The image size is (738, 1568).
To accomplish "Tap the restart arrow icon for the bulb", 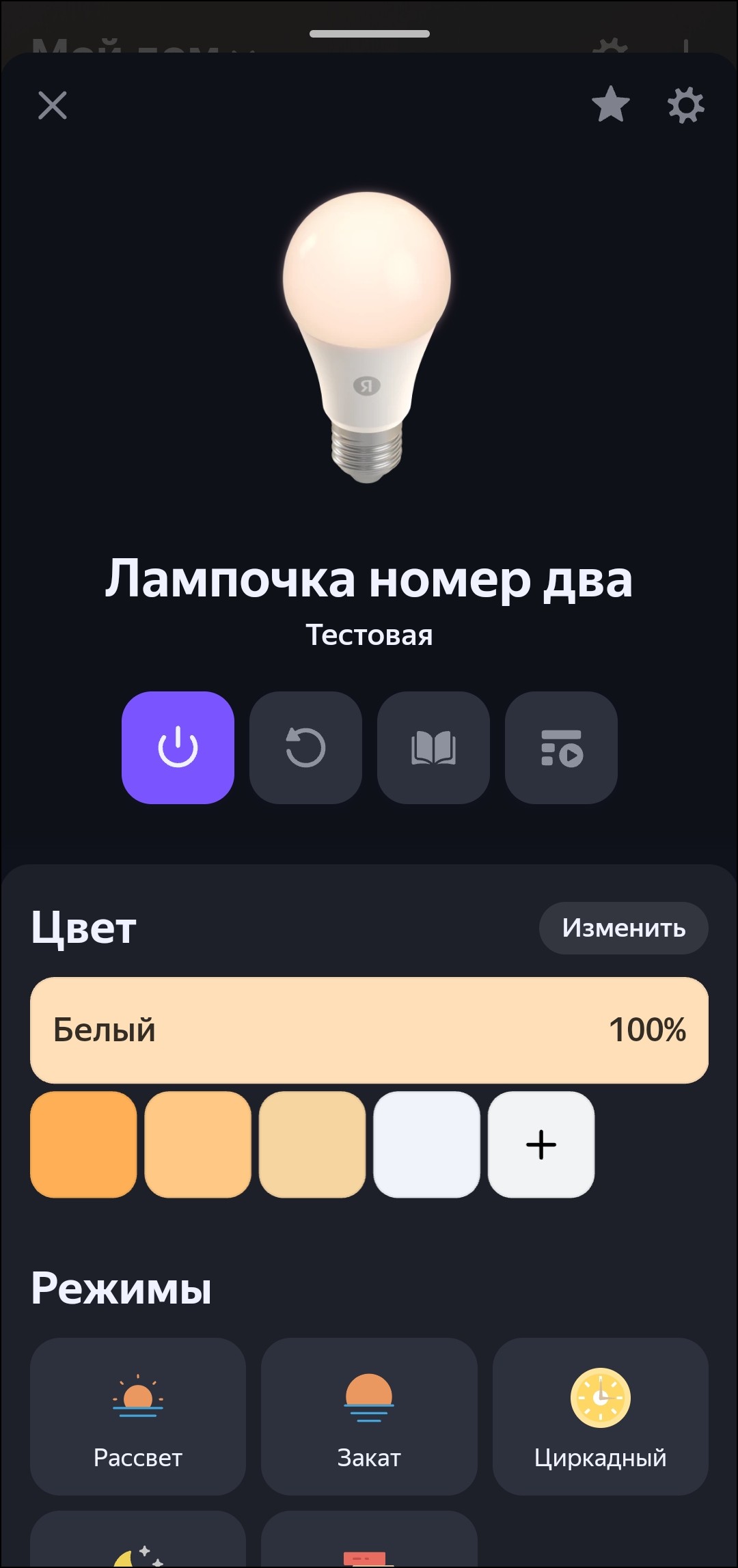I will click(x=305, y=748).
